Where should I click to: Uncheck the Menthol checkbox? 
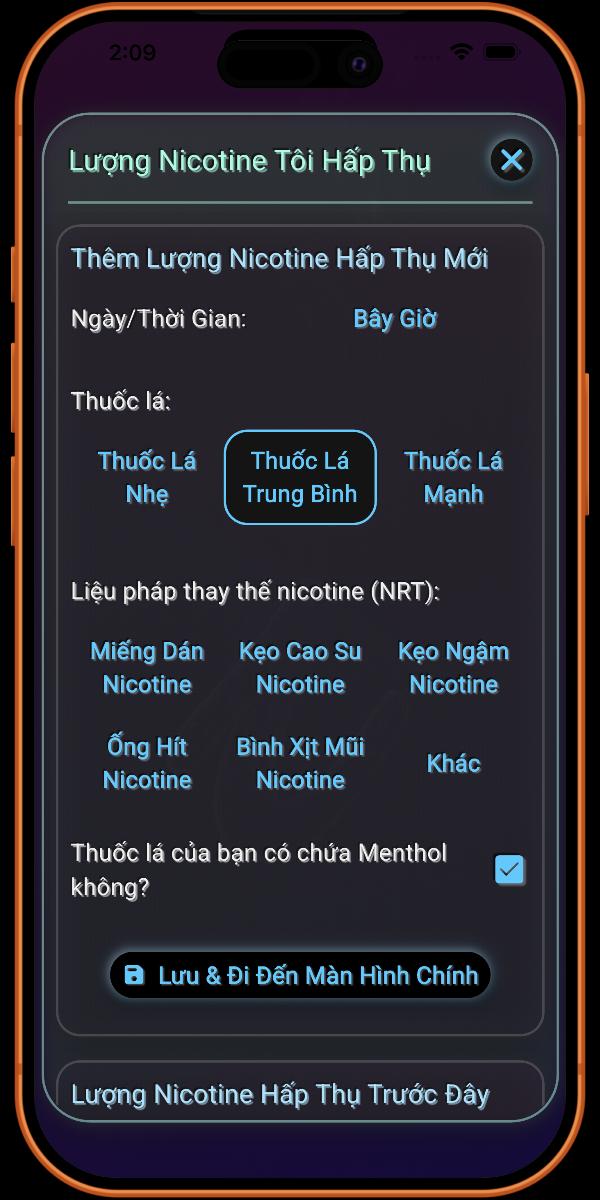click(510, 870)
